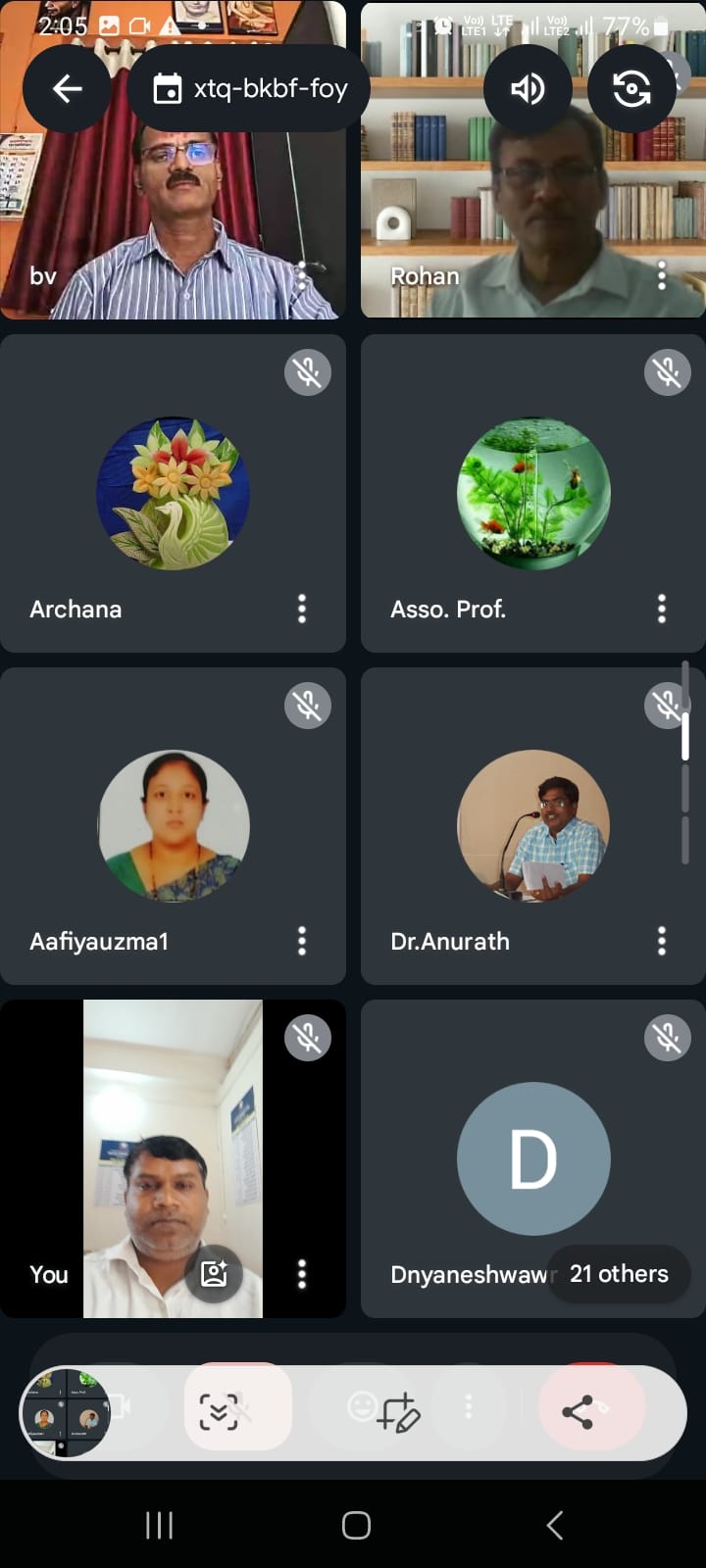This screenshot has width=706, height=1568.
Task: Switch the camera
Action: [x=631, y=89]
